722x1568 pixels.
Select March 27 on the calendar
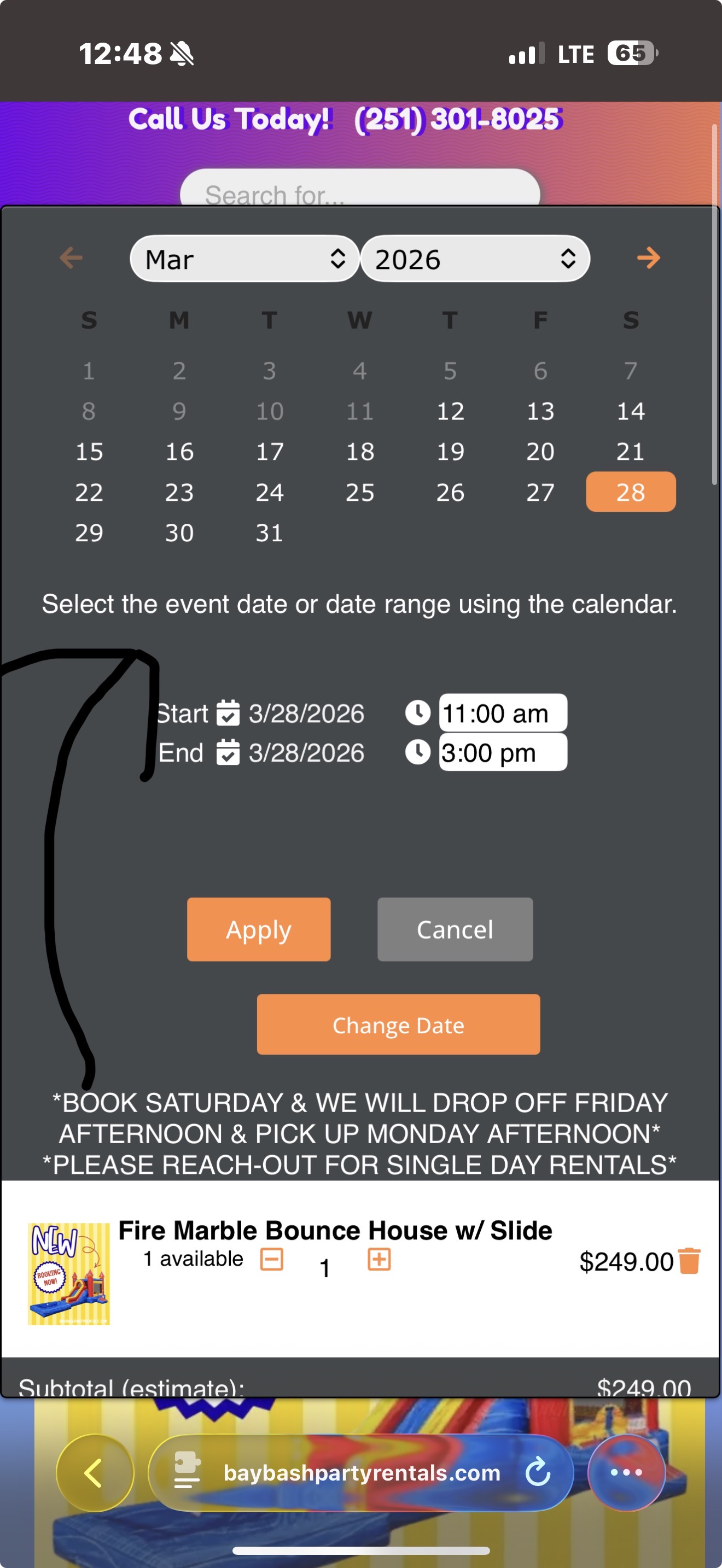[540, 492]
